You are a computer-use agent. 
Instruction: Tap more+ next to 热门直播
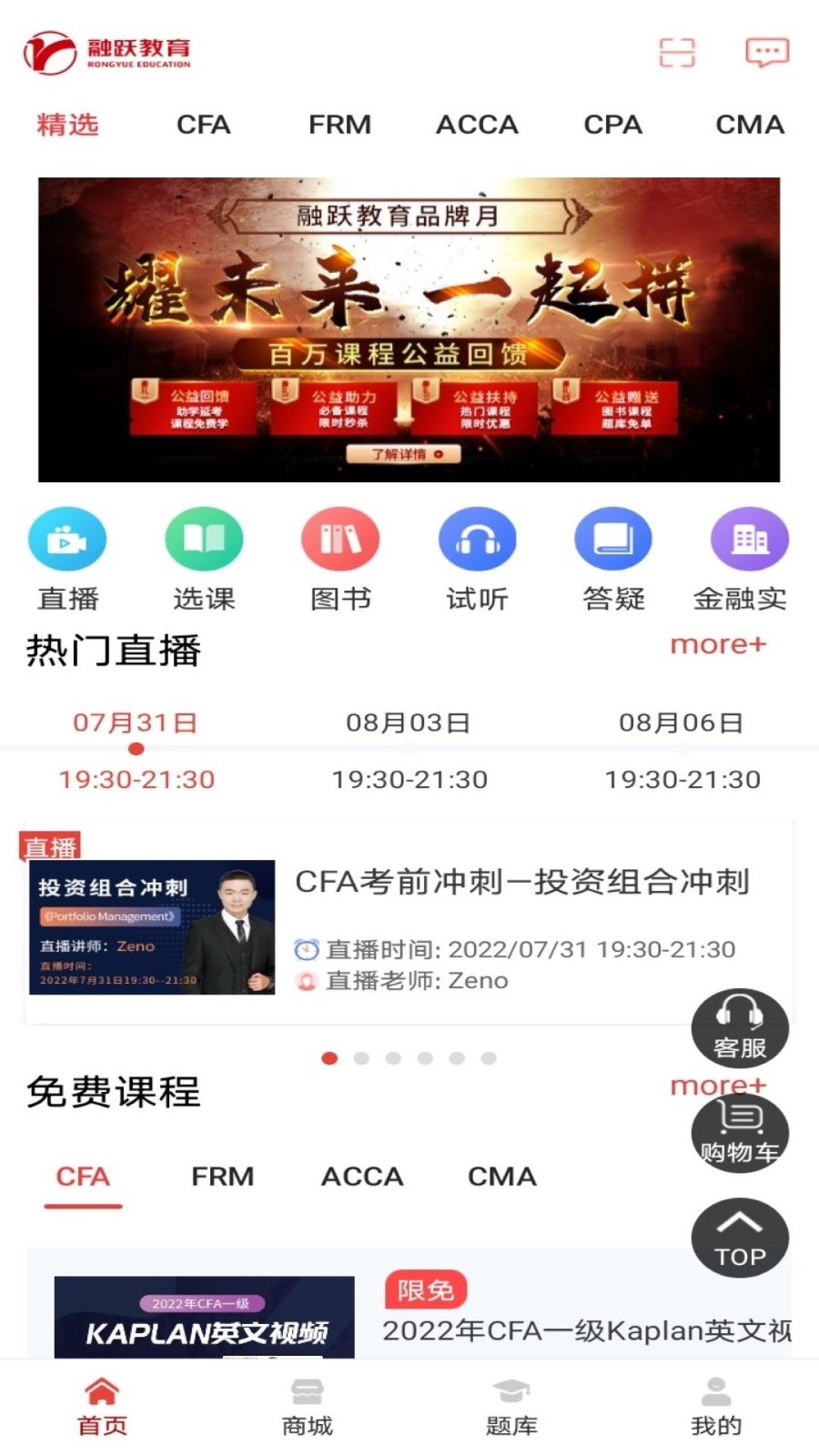718,645
